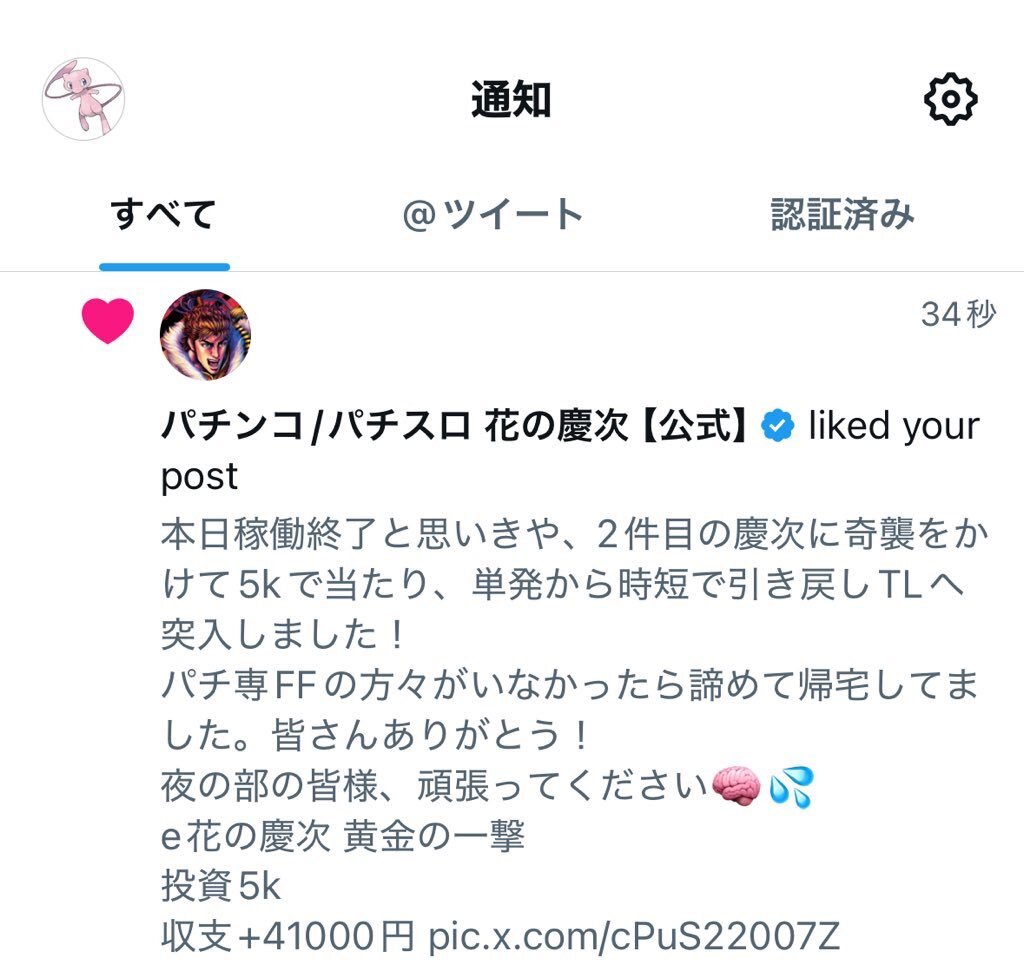Switch to the @ツイート tab

click(492, 214)
